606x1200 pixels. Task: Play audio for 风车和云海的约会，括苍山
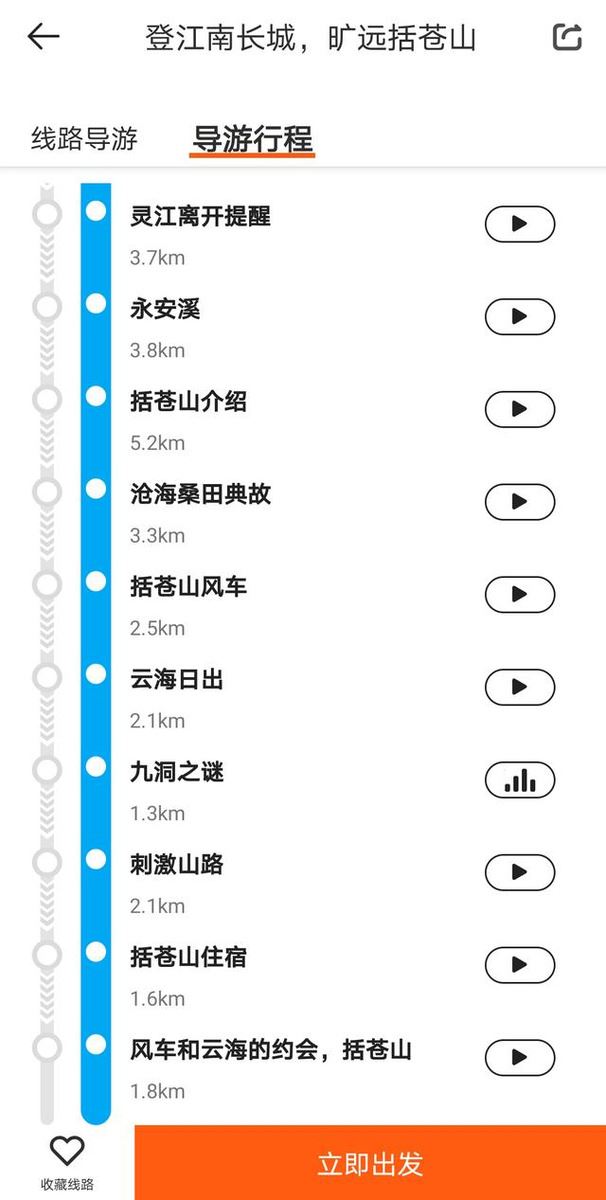pyautogui.click(x=519, y=1057)
